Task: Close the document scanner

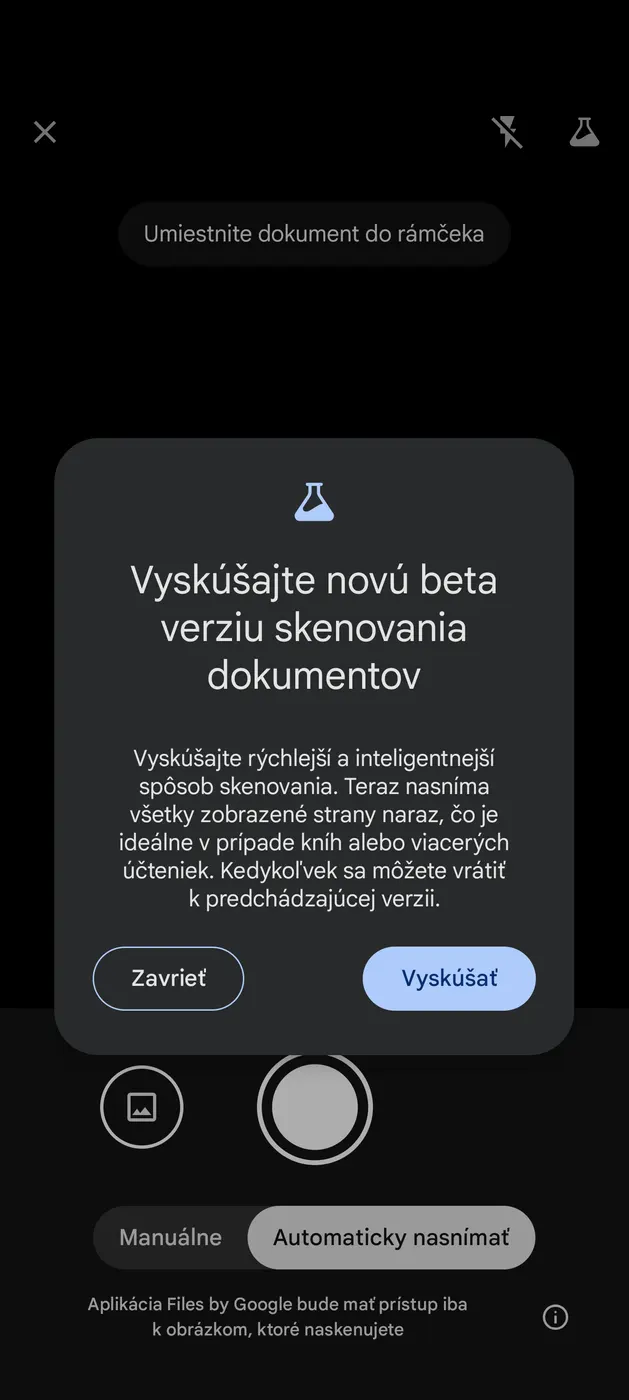Action: coord(45,132)
